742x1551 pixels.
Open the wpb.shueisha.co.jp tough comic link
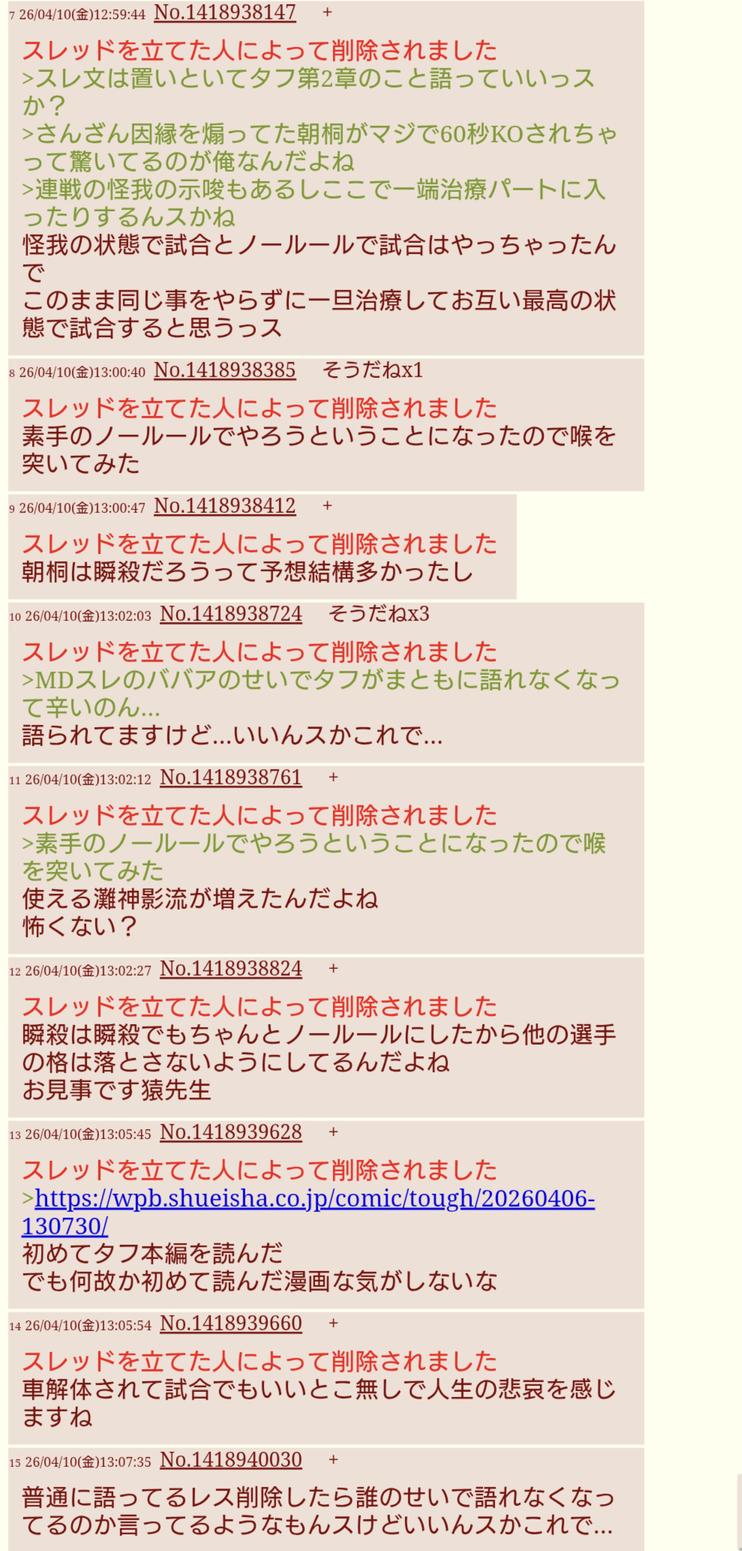[x=314, y=1199]
